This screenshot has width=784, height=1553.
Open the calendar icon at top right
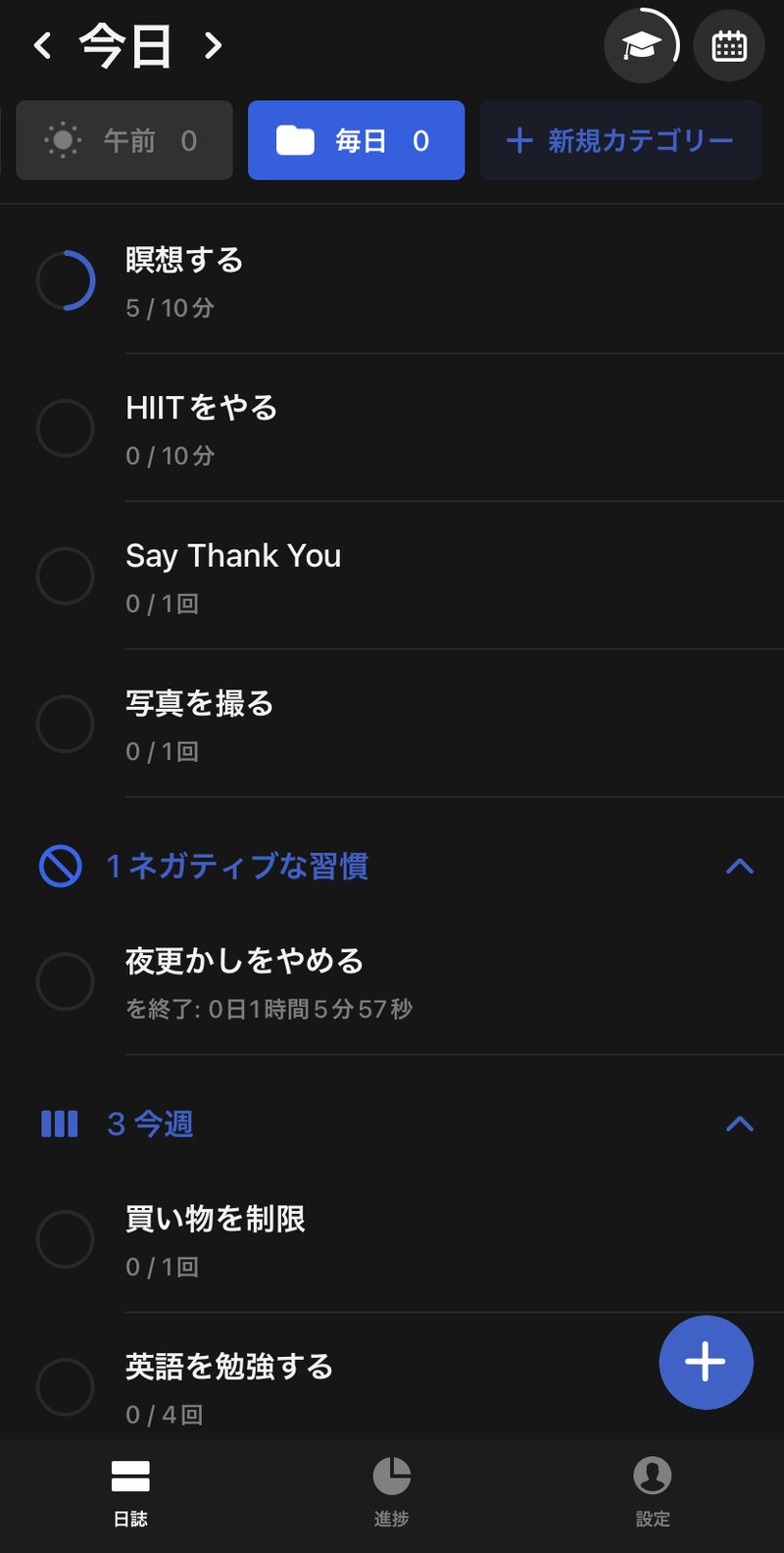tap(728, 44)
